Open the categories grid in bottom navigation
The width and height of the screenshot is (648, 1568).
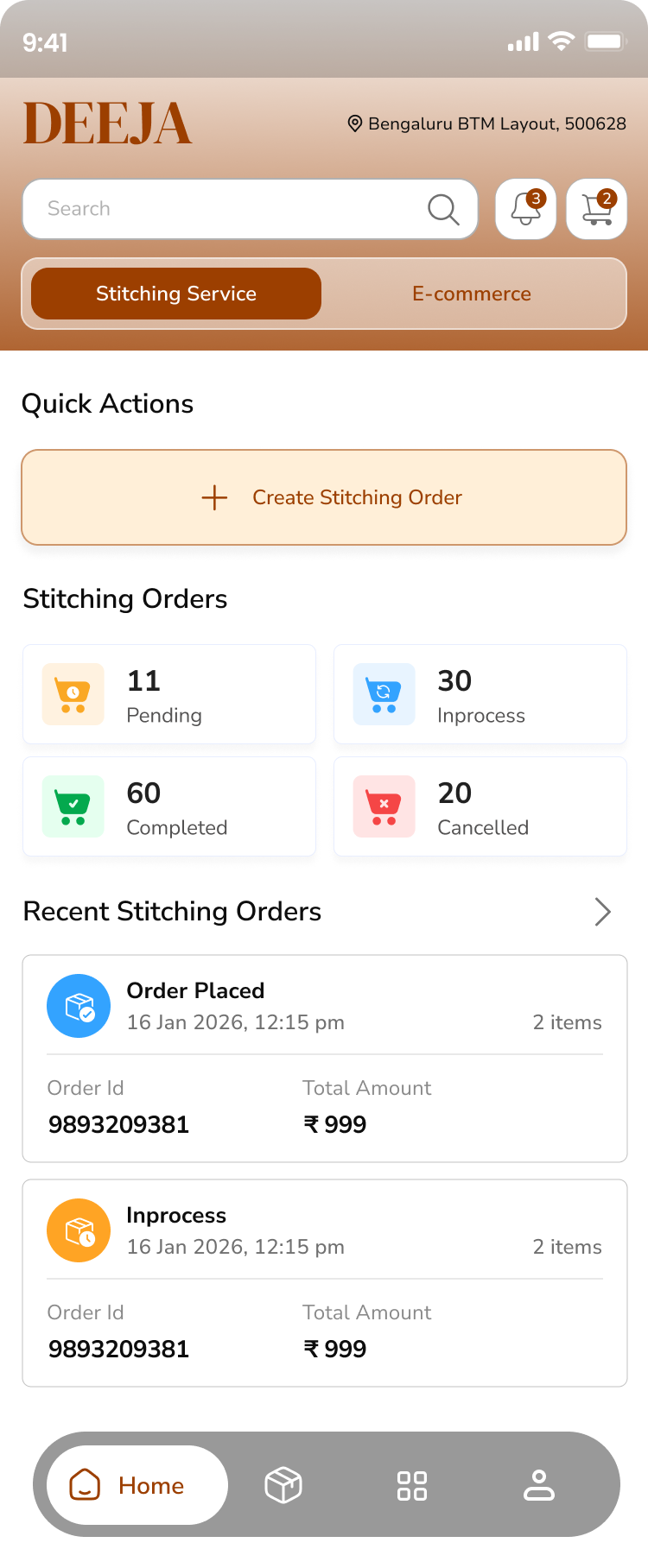coord(411,1485)
